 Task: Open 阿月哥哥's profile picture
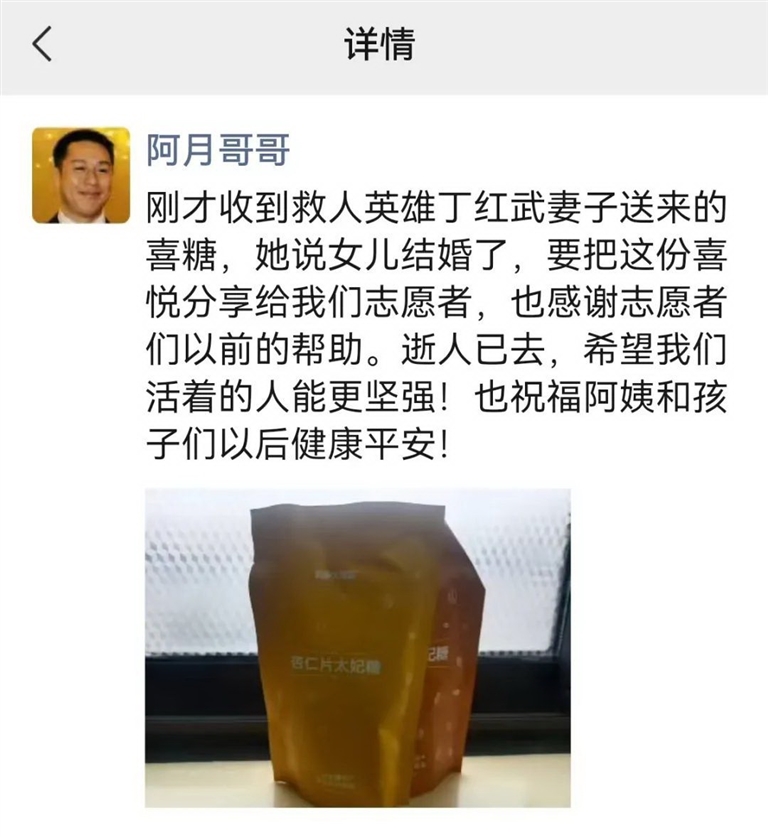point(81,175)
